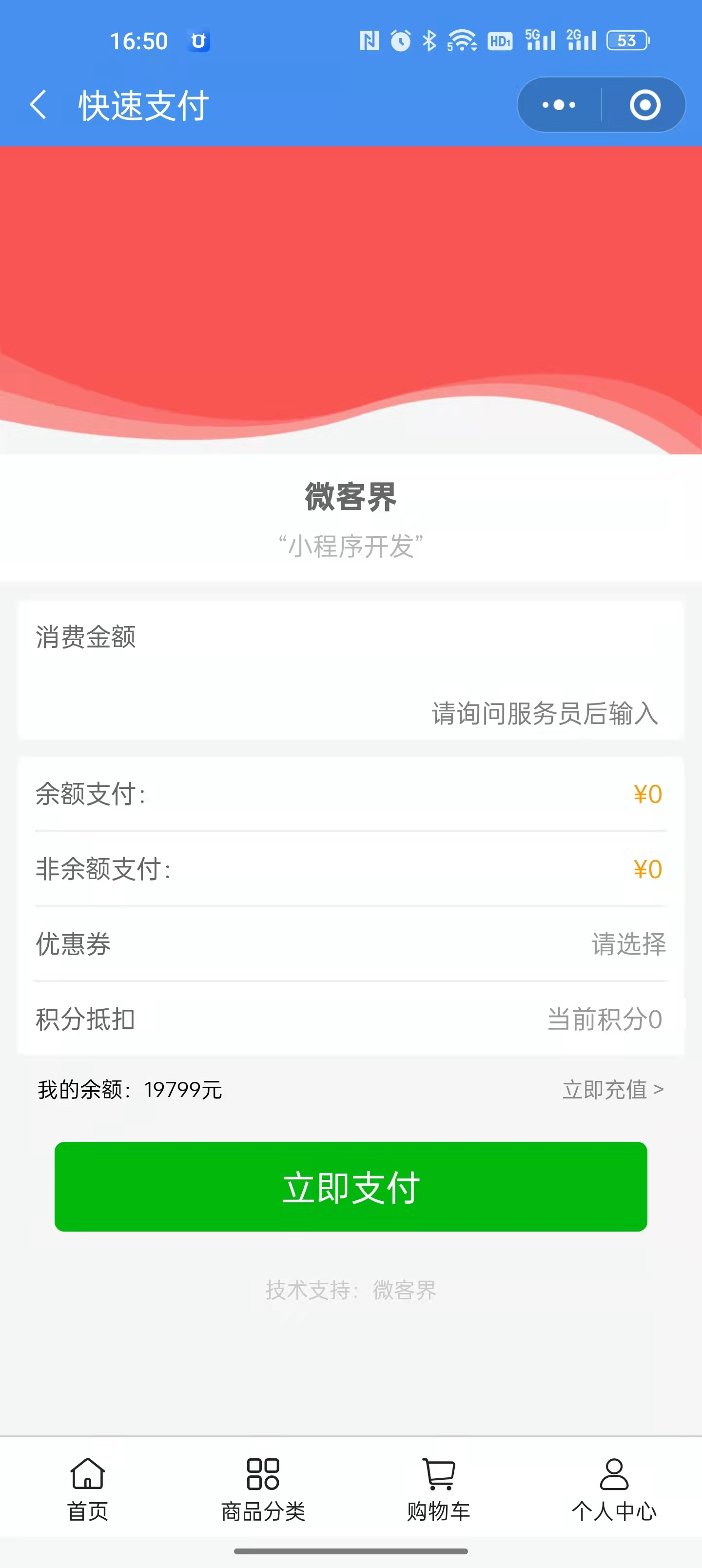The width and height of the screenshot is (702, 1568).
Task: Close the mini program via circle icon
Action: point(645,105)
